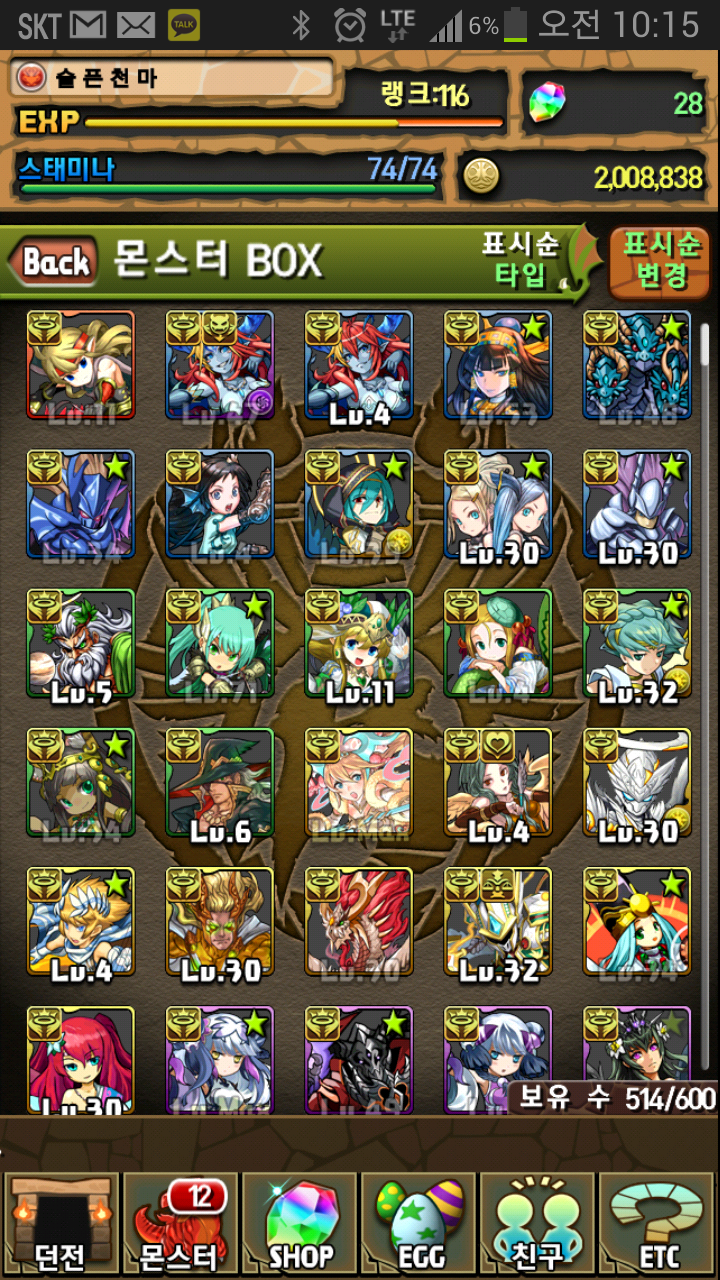
Task: Open the SHOP tab
Action: 300,1225
